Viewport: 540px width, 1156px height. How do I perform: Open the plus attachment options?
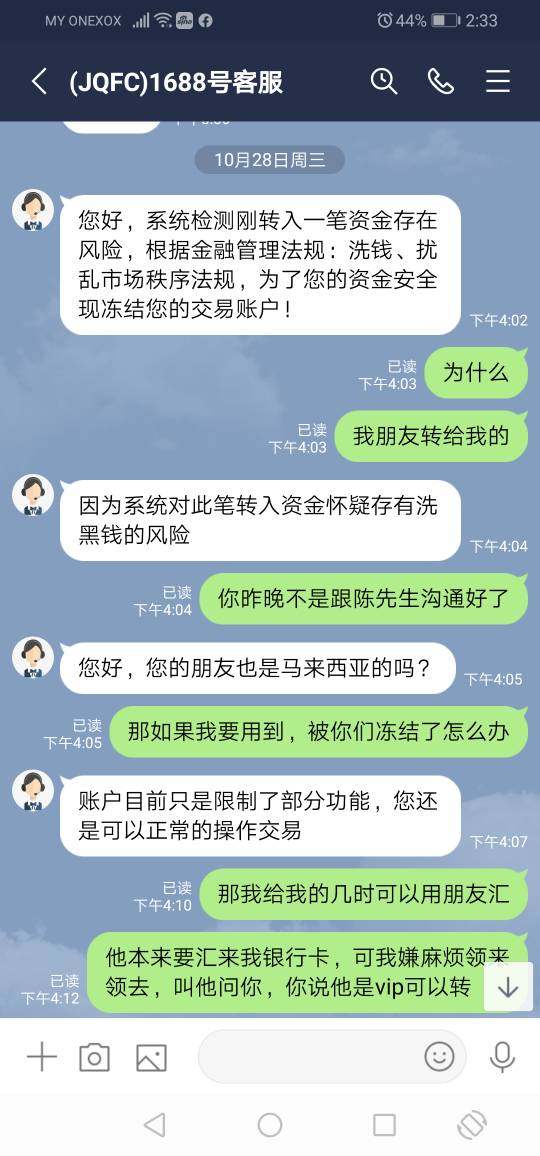[x=42, y=1057]
